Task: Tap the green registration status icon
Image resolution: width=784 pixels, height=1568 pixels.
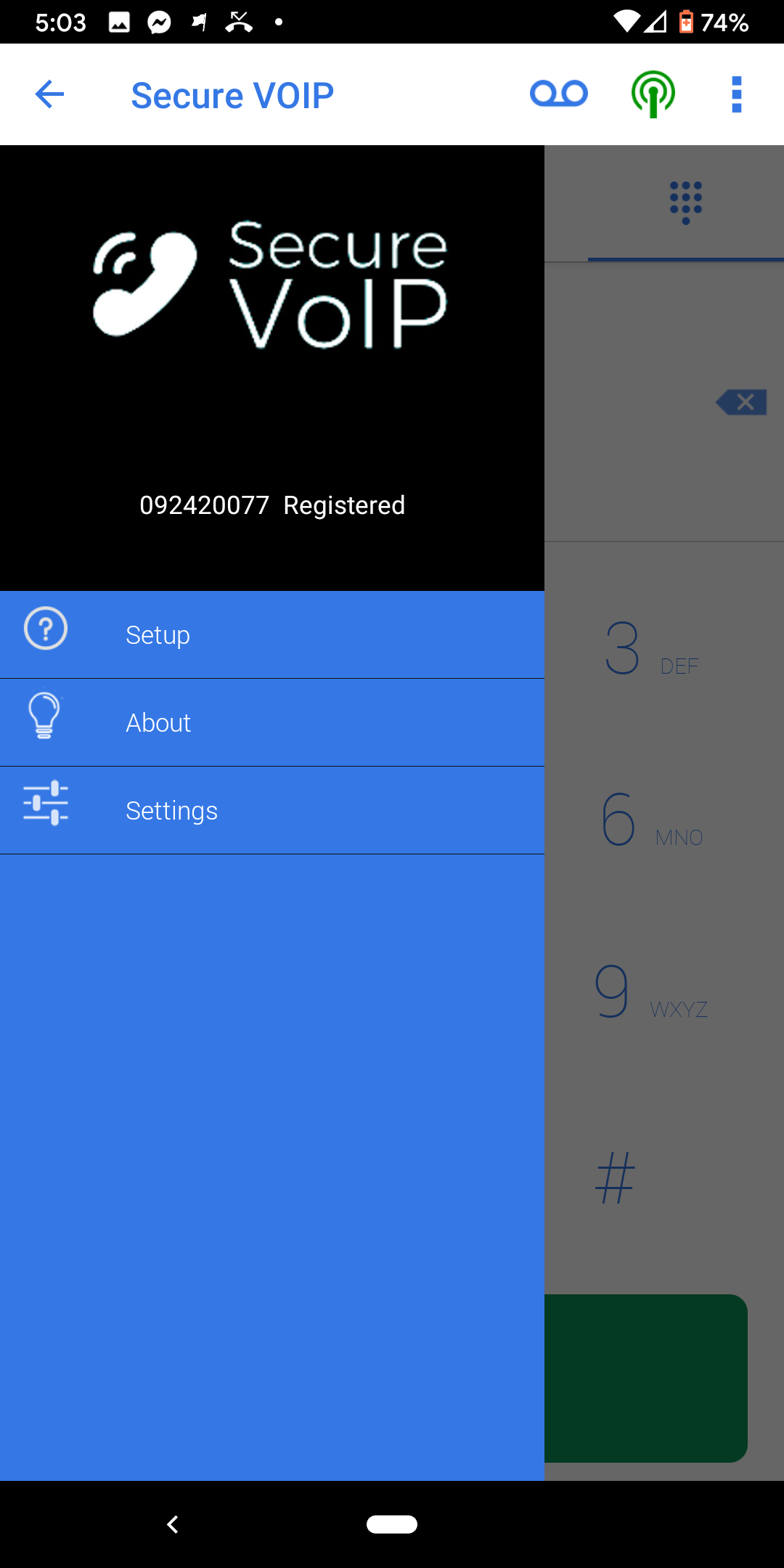Action: 653,94
